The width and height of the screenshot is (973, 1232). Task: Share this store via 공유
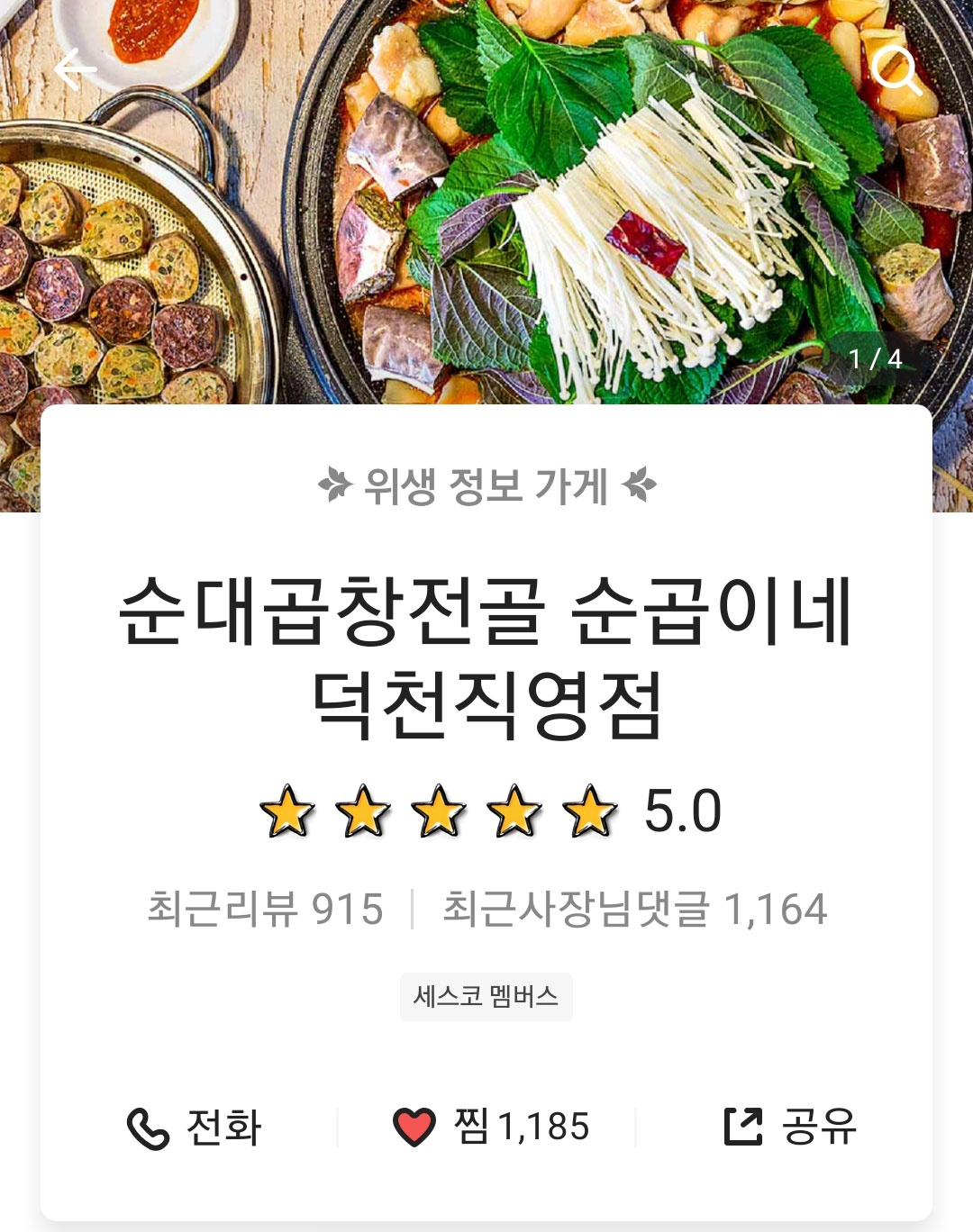click(790, 1128)
